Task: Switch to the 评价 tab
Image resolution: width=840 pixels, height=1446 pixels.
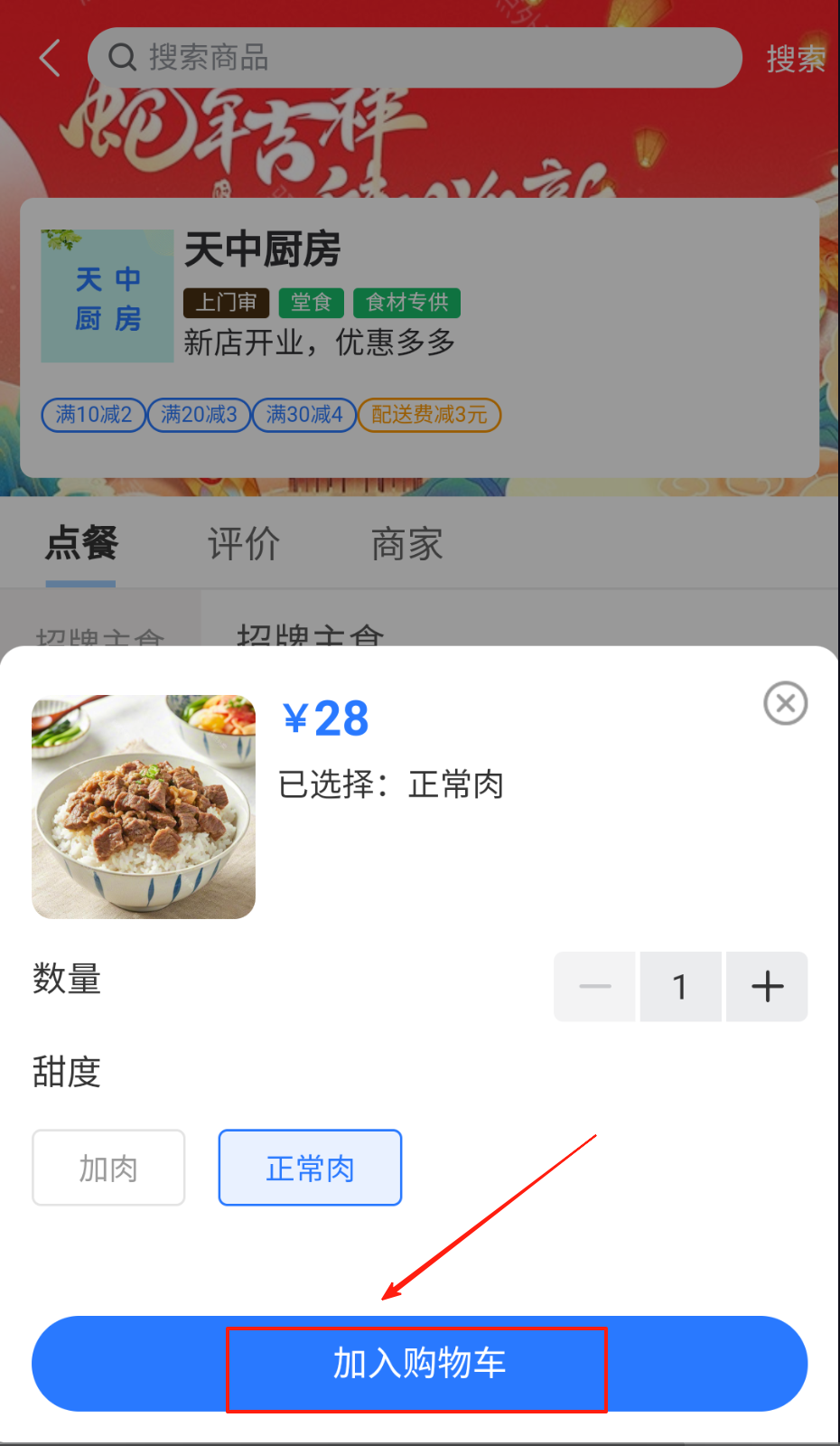Action: (x=244, y=544)
